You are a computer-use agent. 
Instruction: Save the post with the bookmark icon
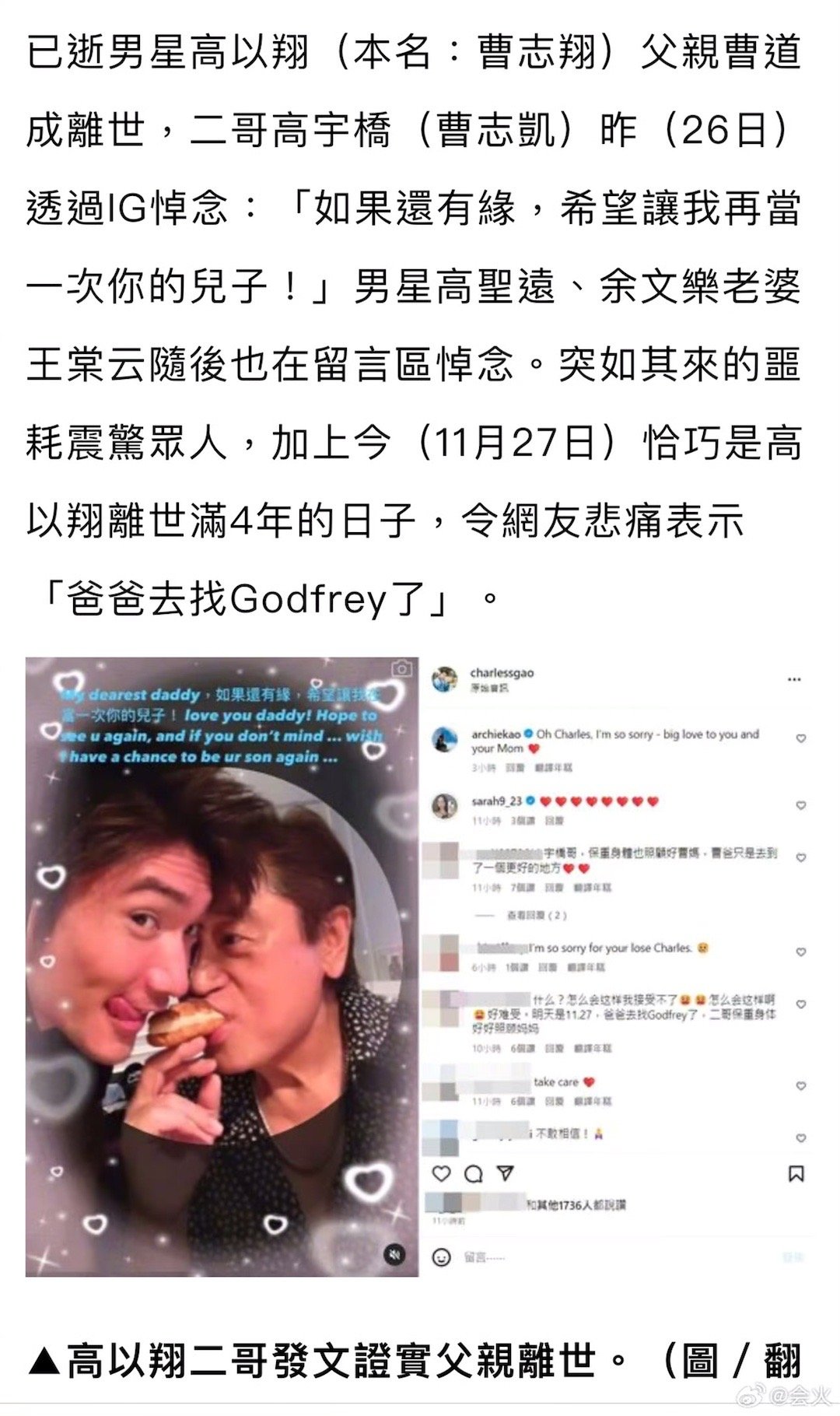click(796, 1172)
